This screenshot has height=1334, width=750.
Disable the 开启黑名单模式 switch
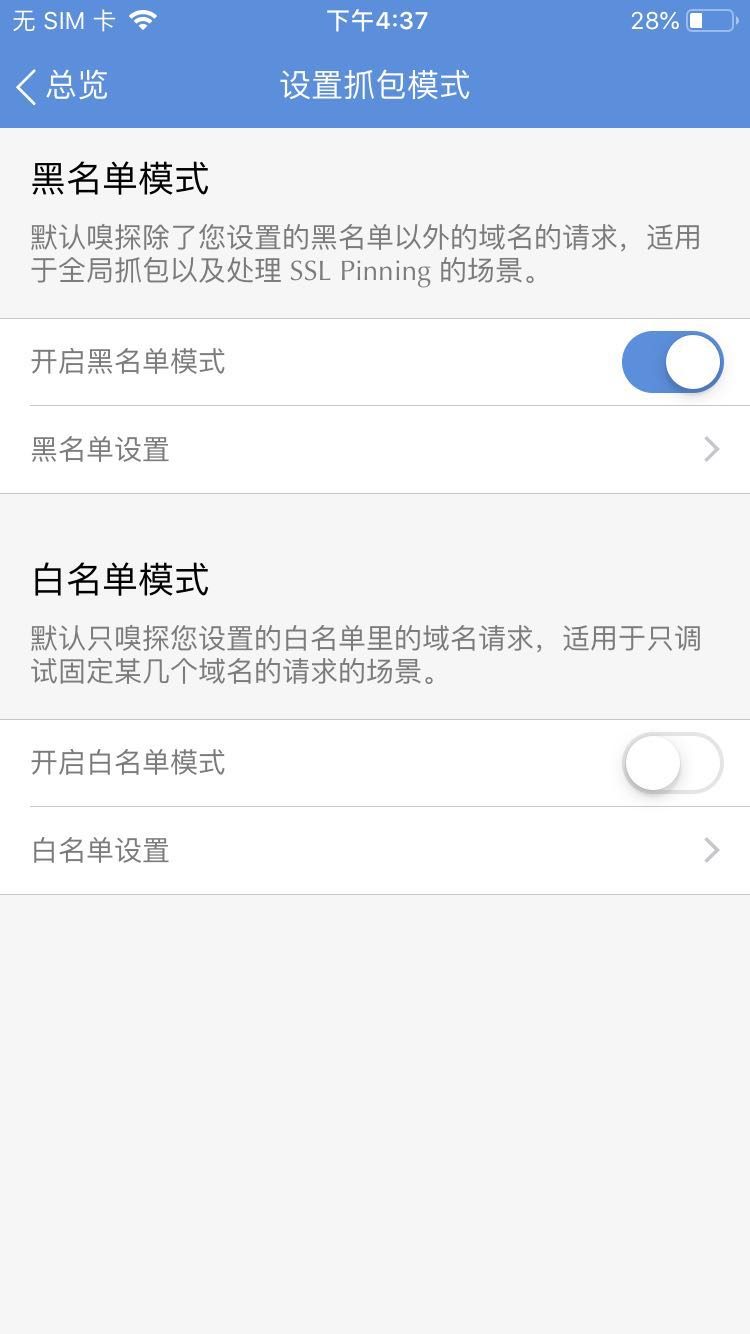[673, 362]
